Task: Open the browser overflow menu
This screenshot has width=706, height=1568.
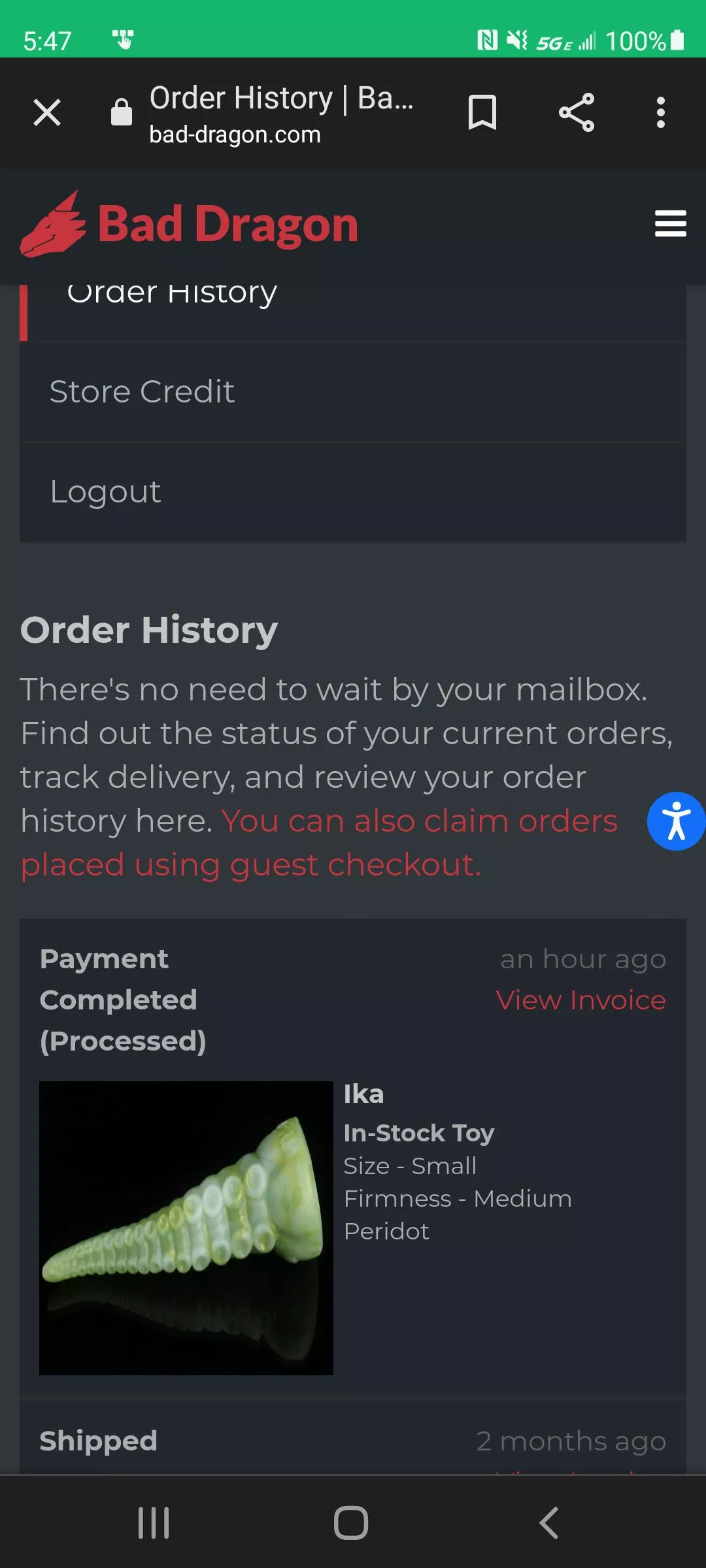Action: [660, 112]
